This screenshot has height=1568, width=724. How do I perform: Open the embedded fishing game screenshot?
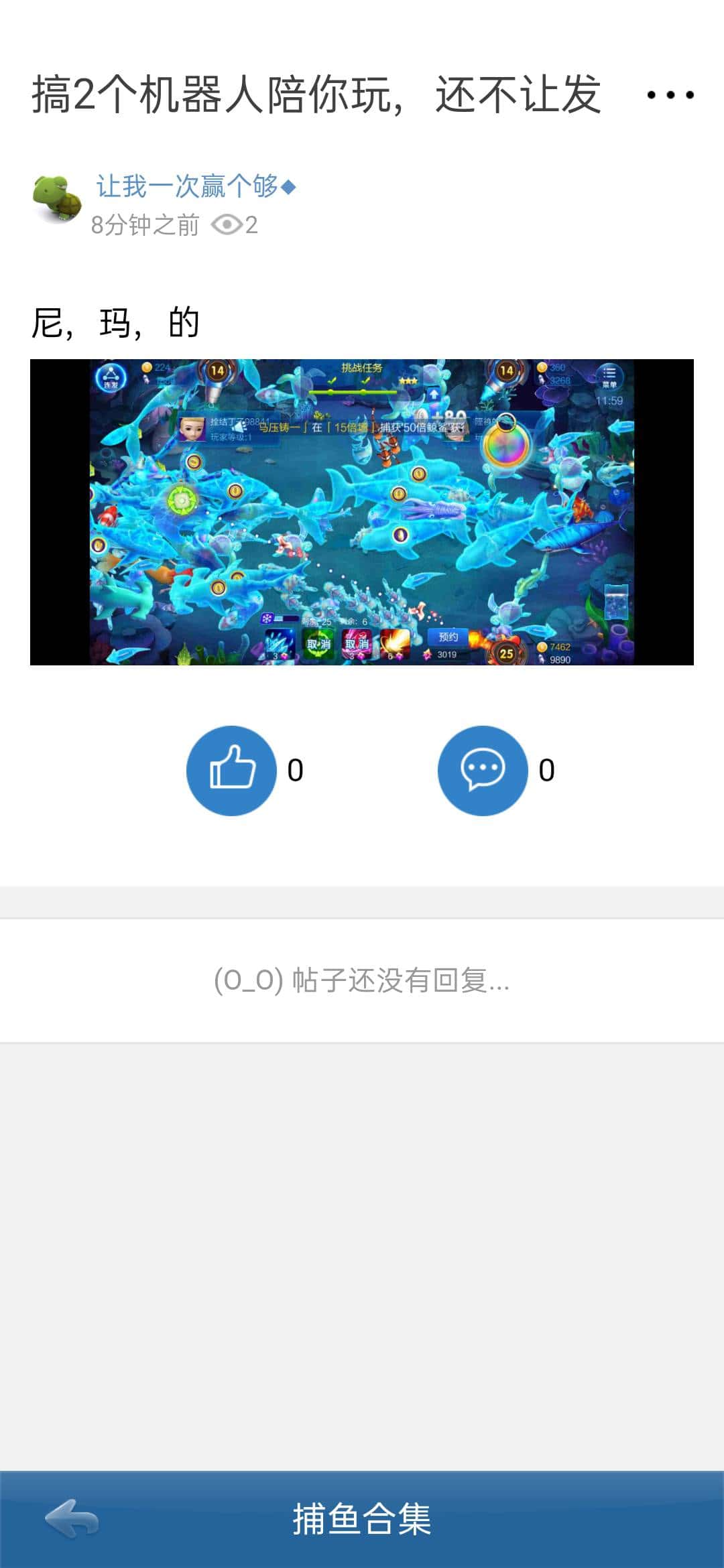point(362,513)
